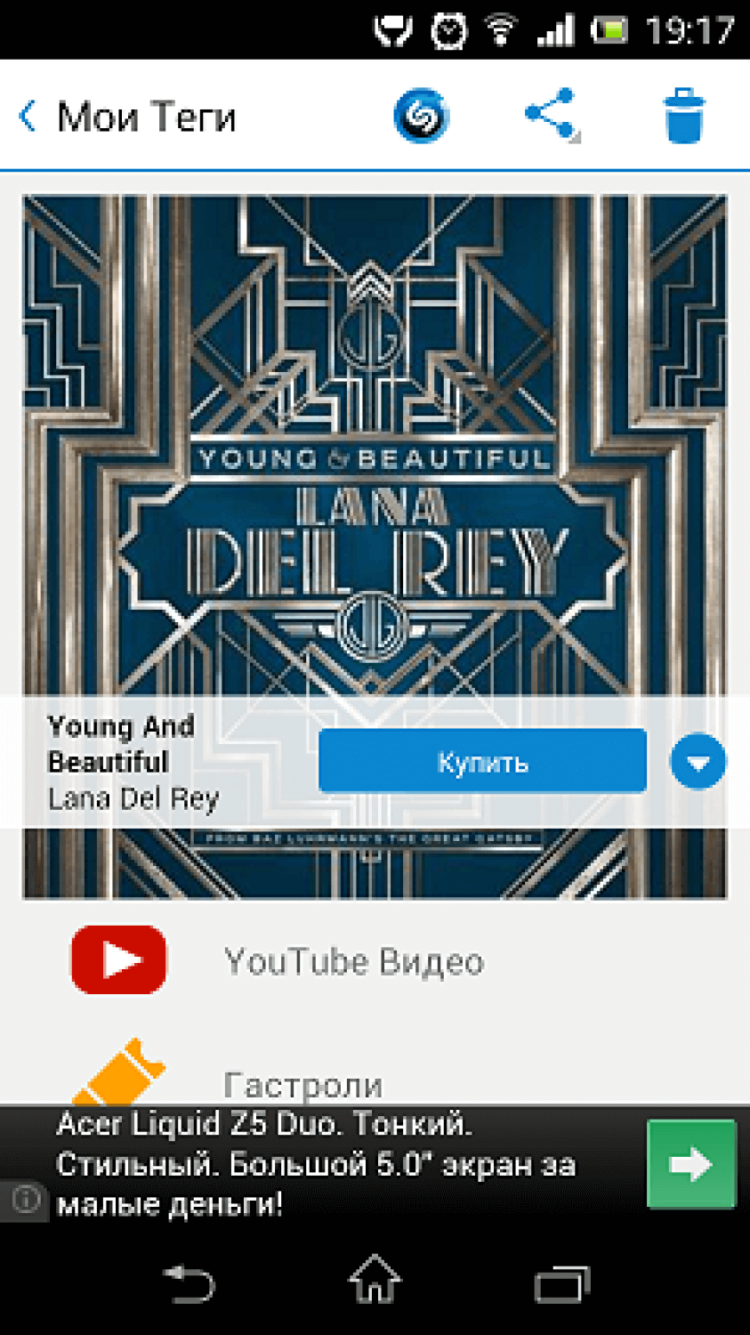
Task: Share this tagged song
Action: coord(551,116)
